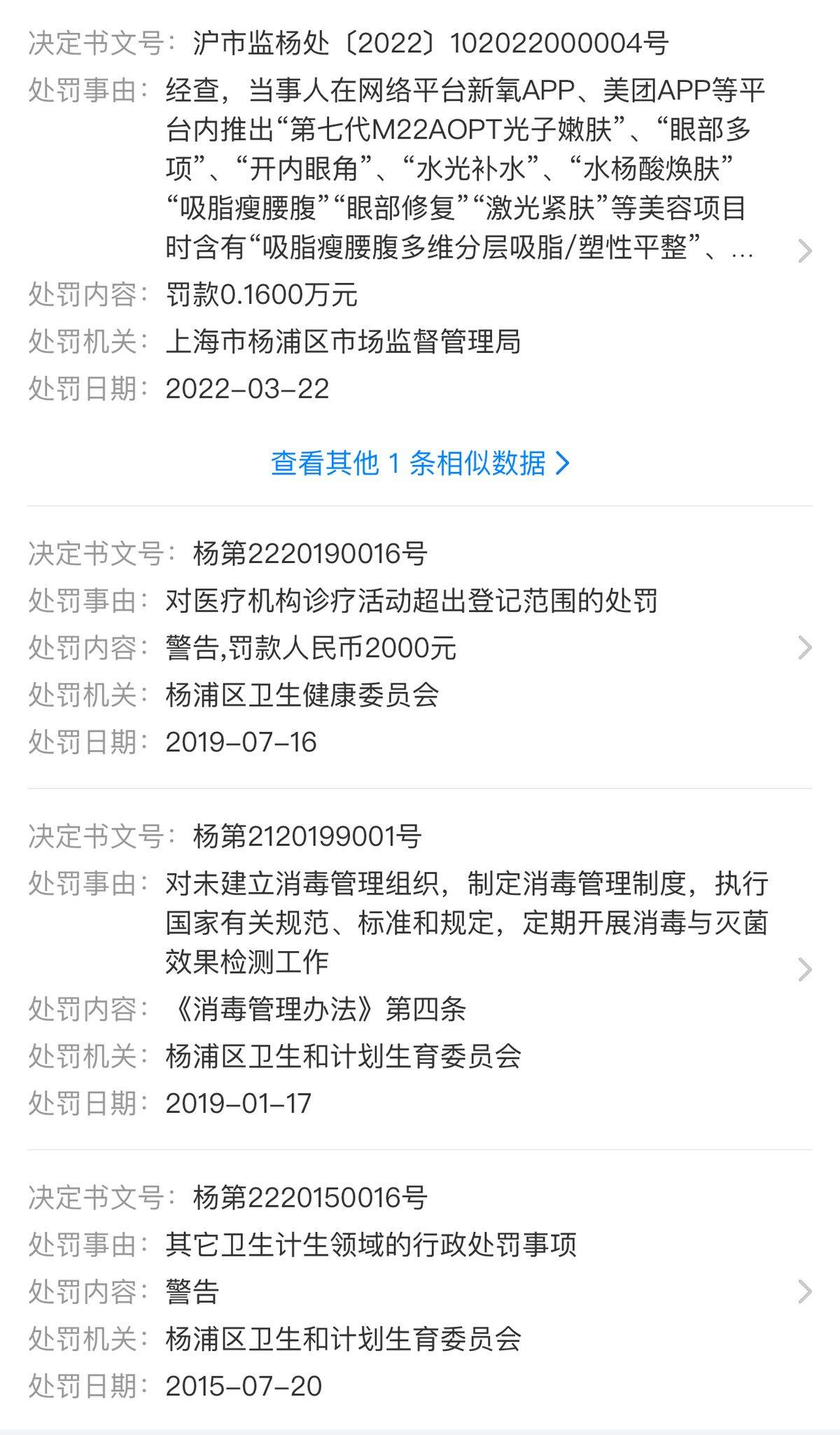This screenshot has height=1435, width=840.
Task: Open penalty record 沪市监杨处〔2022〕102022000004号
Action: pos(420,216)
